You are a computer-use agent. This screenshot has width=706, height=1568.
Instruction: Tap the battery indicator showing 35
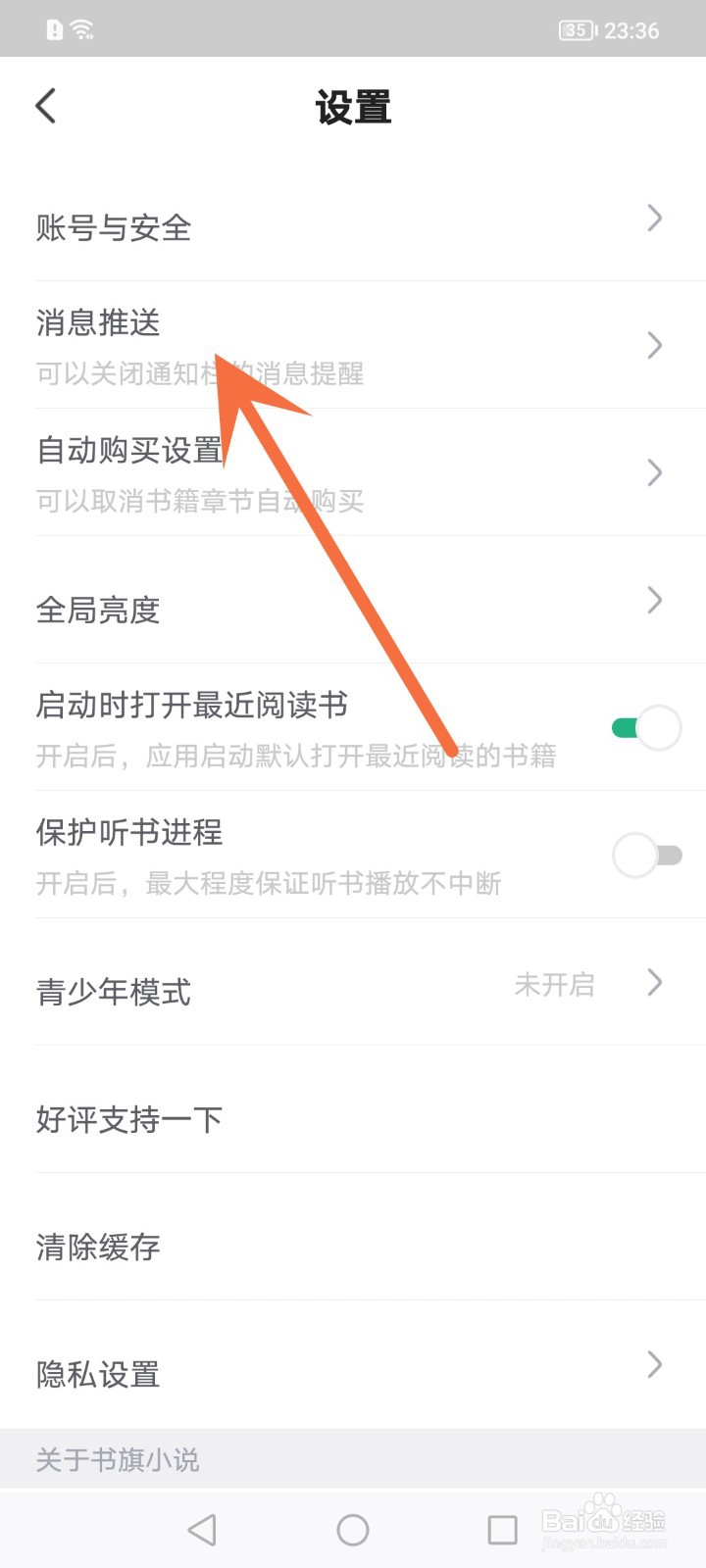click(x=578, y=29)
